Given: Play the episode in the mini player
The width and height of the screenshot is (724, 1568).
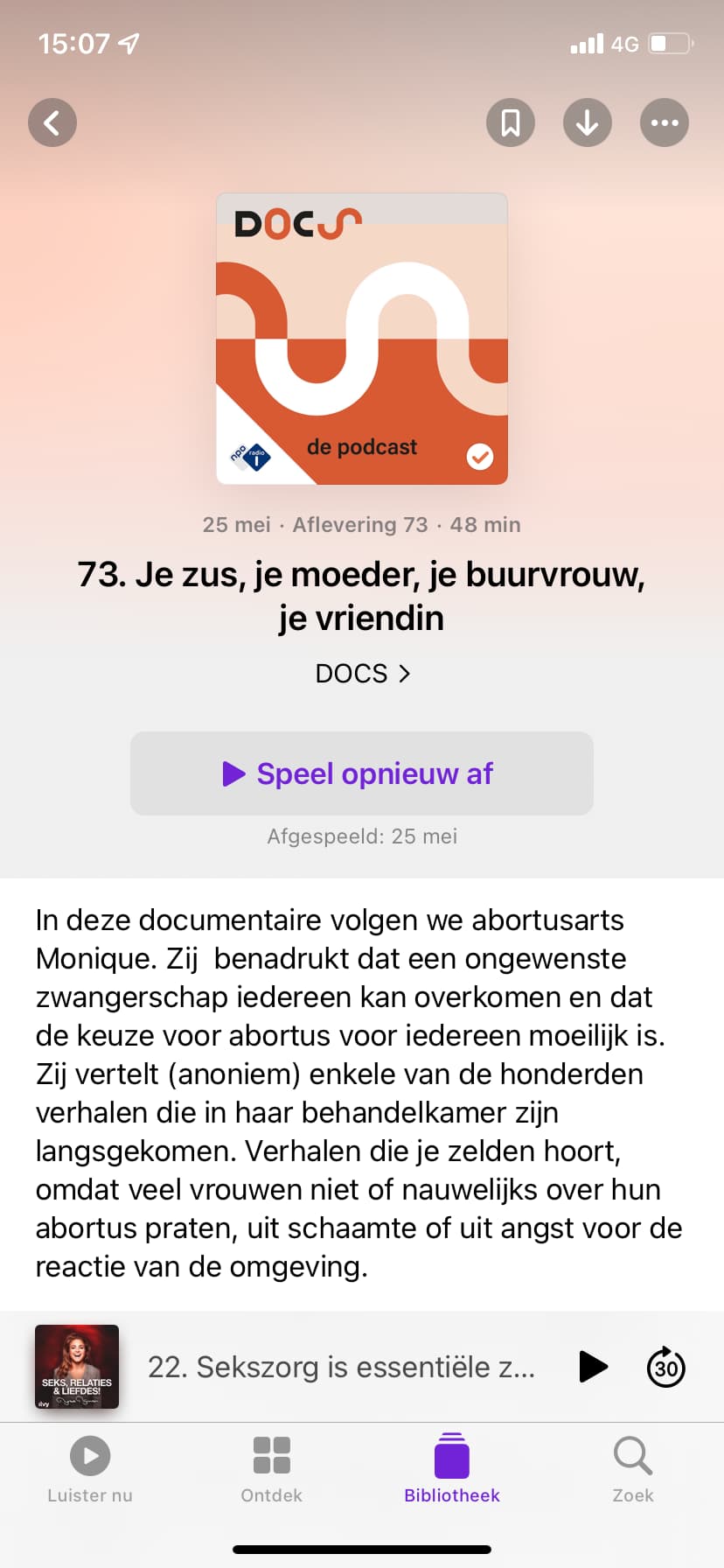Looking at the screenshot, I should coord(594,1367).
